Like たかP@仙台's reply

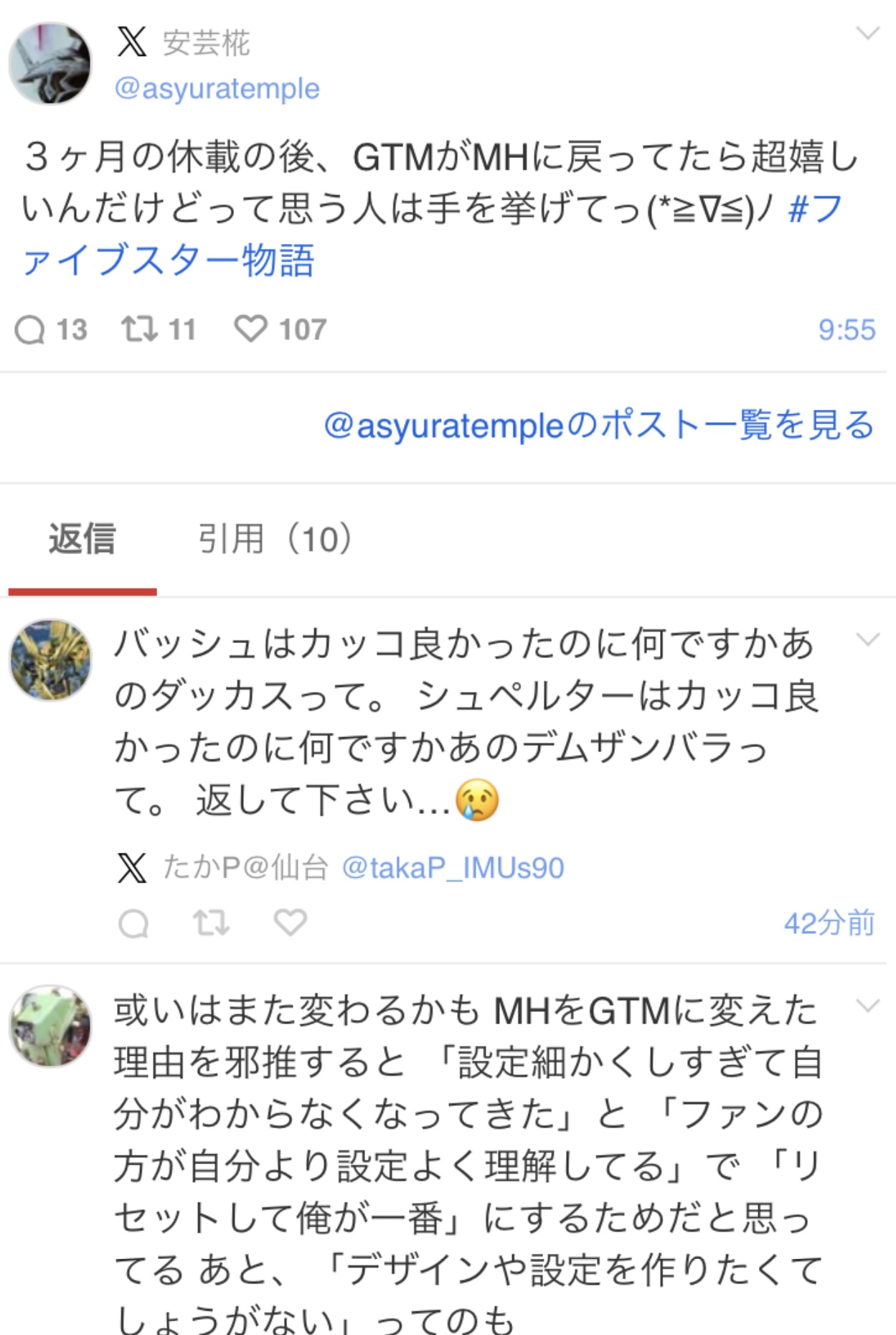290,923
